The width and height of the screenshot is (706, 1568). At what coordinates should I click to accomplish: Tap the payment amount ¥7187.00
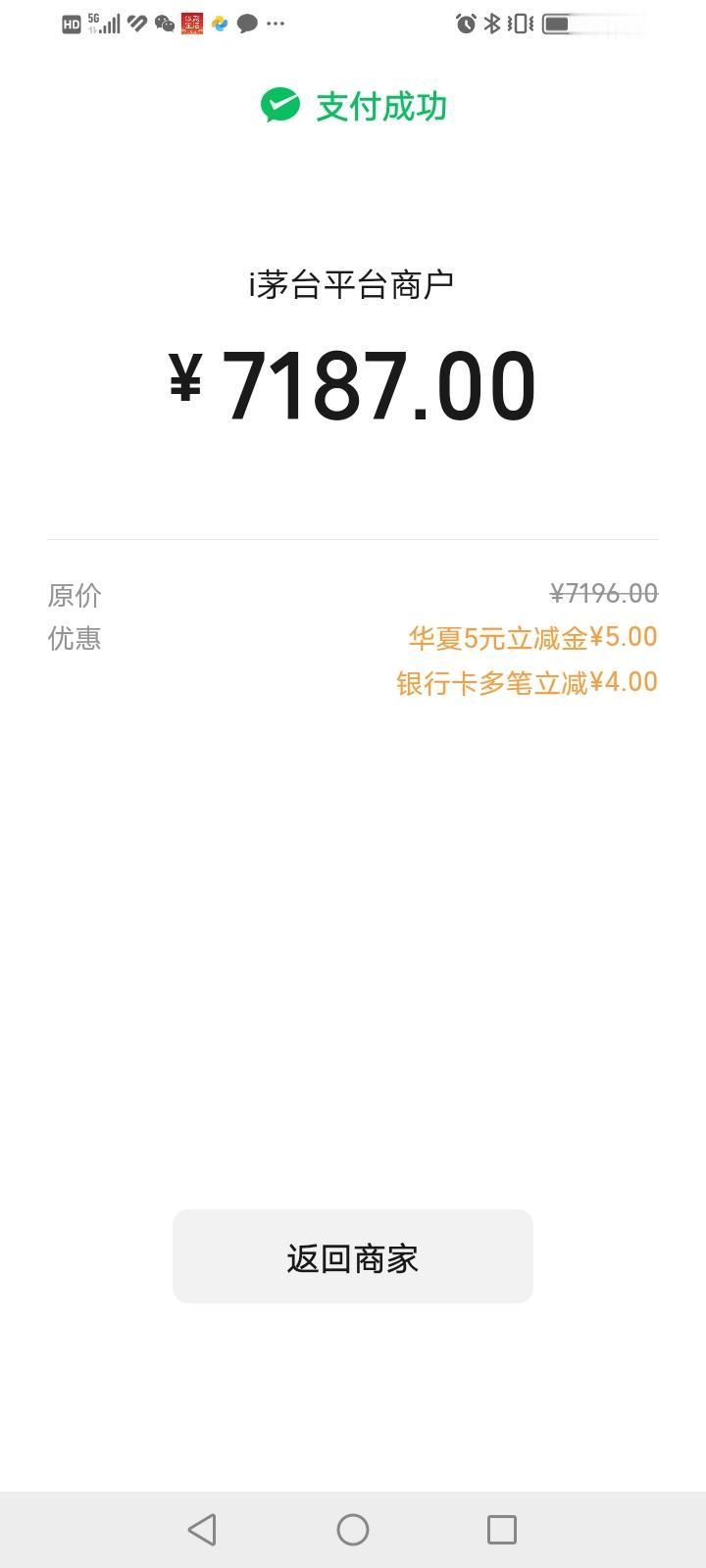pos(353,384)
